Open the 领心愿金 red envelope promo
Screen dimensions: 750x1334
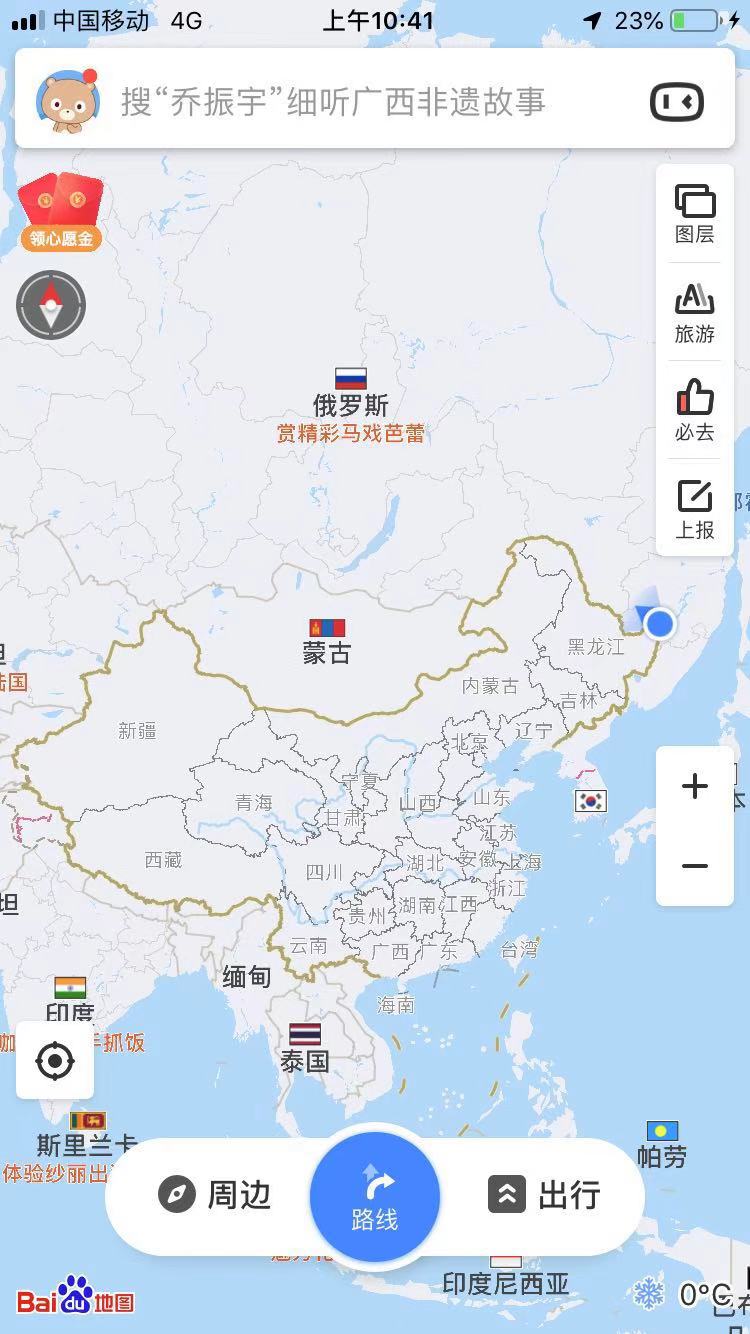point(60,212)
